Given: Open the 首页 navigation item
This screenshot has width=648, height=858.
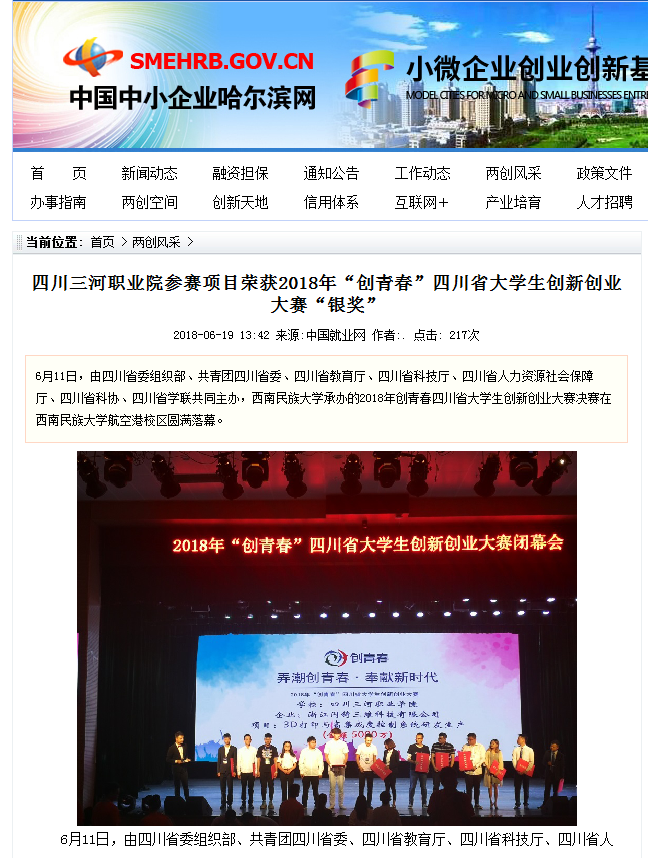Looking at the screenshot, I should click(58, 173).
